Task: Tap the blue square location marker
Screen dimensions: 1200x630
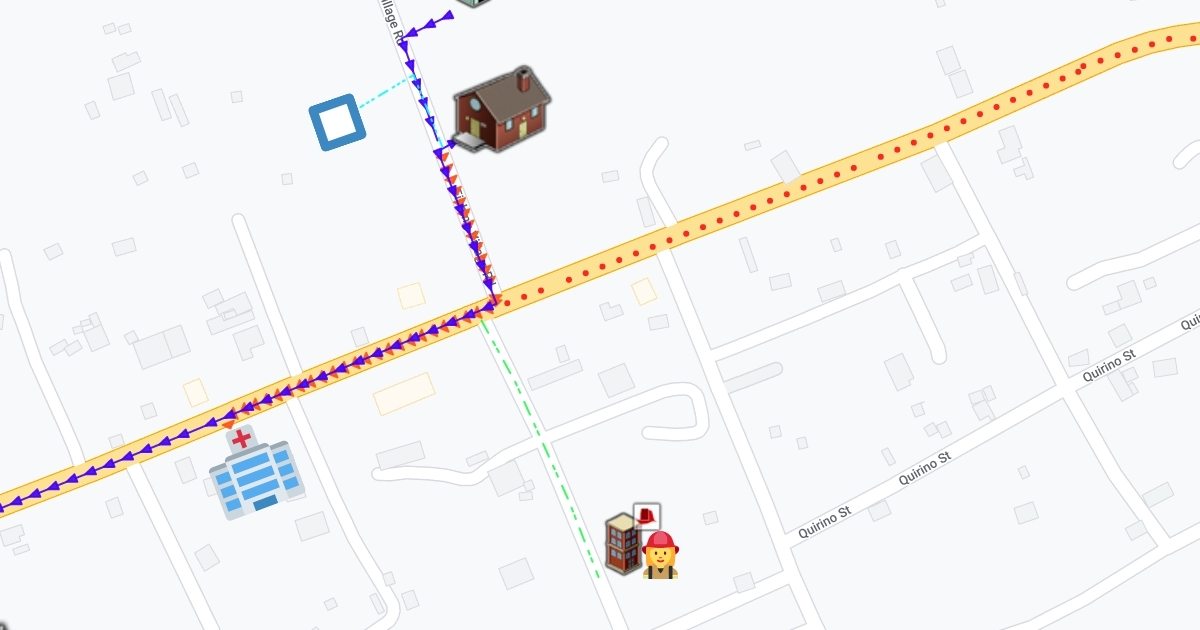Action: coord(337,123)
